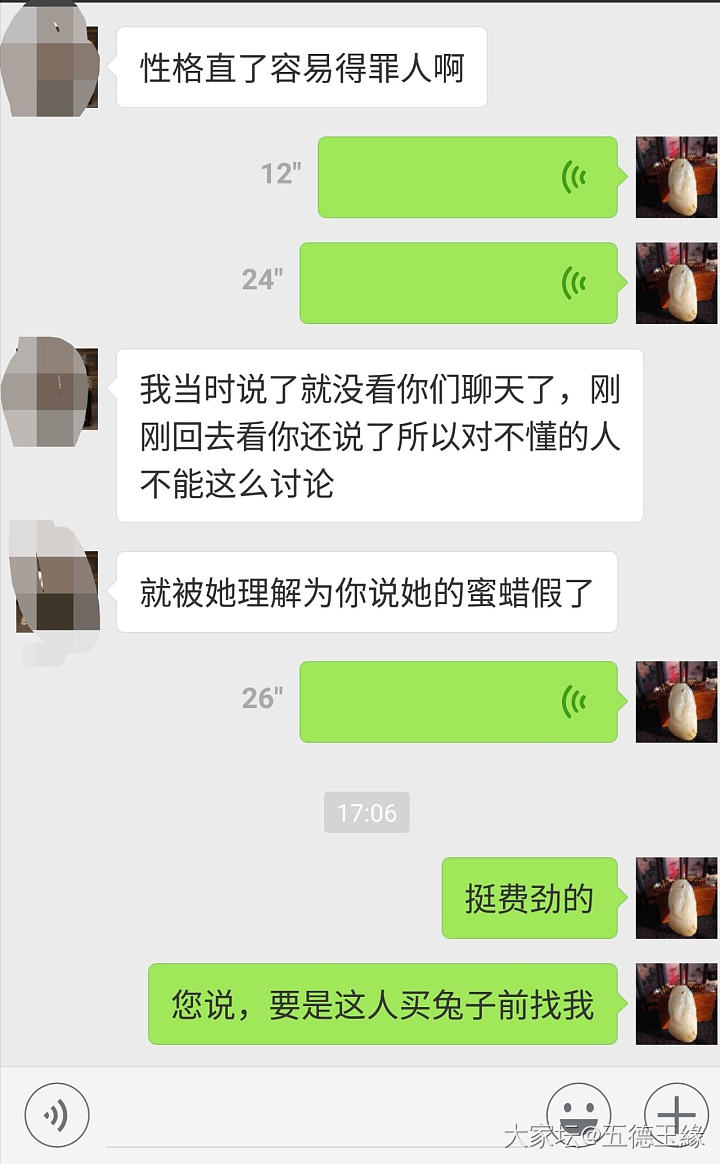This screenshot has height=1164, width=720.
Task: Play the 12-second voice message
Action: point(467,177)
